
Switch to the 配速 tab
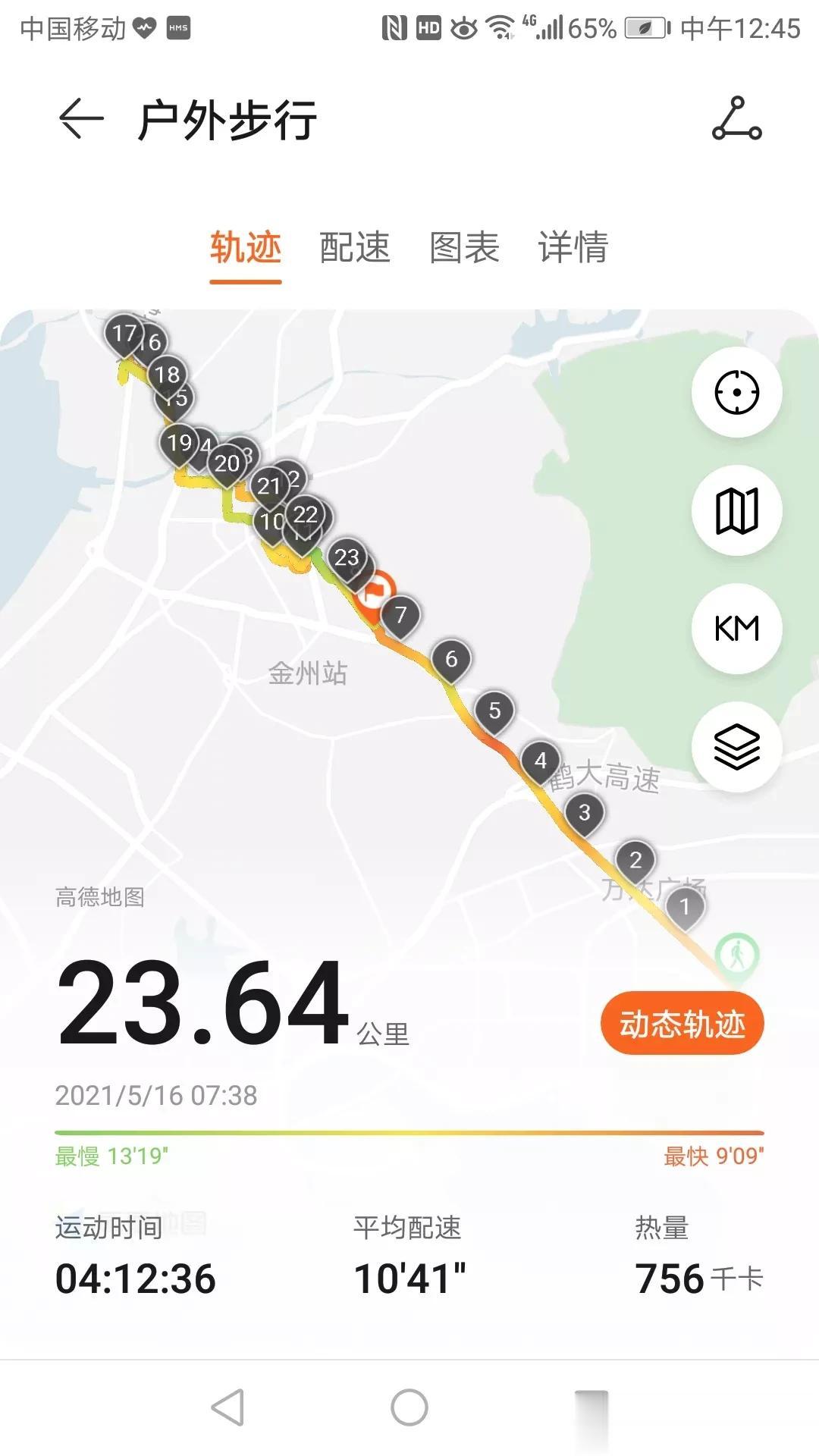coord(355,248)
